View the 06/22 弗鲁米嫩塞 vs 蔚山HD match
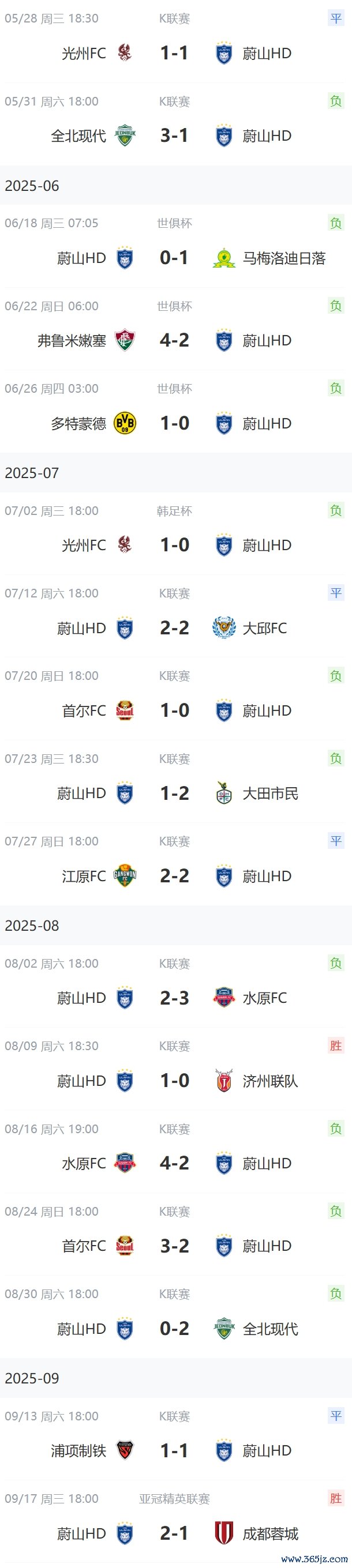The width and height of the screenshot is (352, 1568). 175,340
